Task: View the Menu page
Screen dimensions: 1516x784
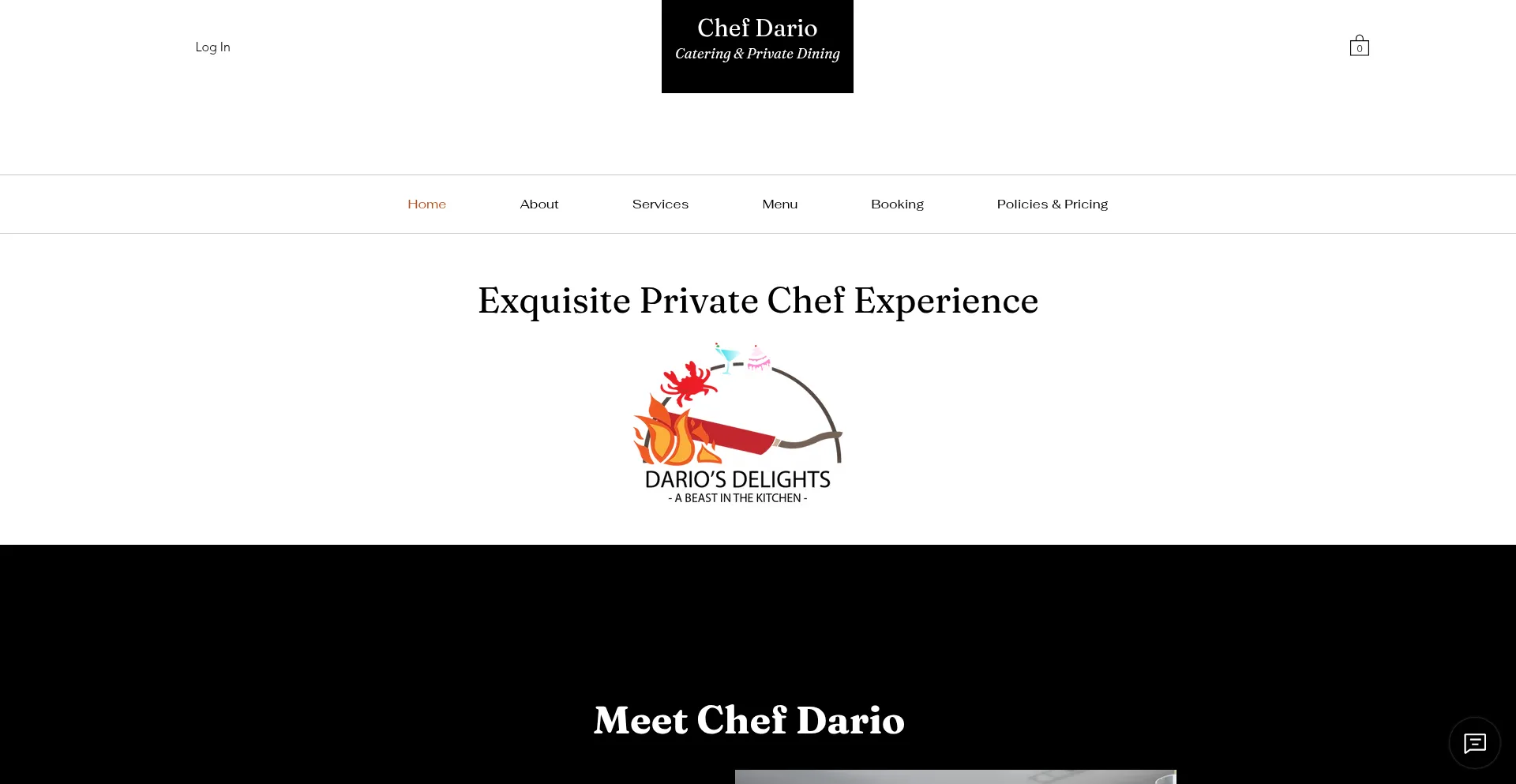Action: pyautogui.click(x=779, y=204)
